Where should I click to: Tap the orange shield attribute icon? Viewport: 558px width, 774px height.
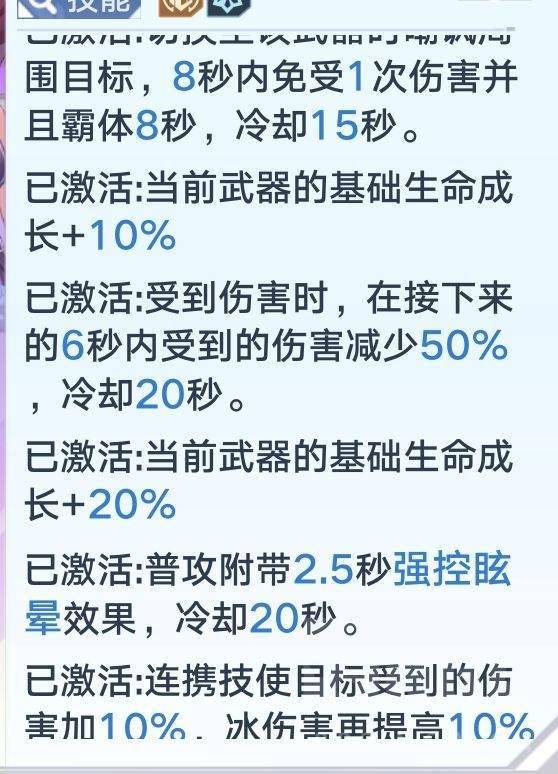(180, 7)
